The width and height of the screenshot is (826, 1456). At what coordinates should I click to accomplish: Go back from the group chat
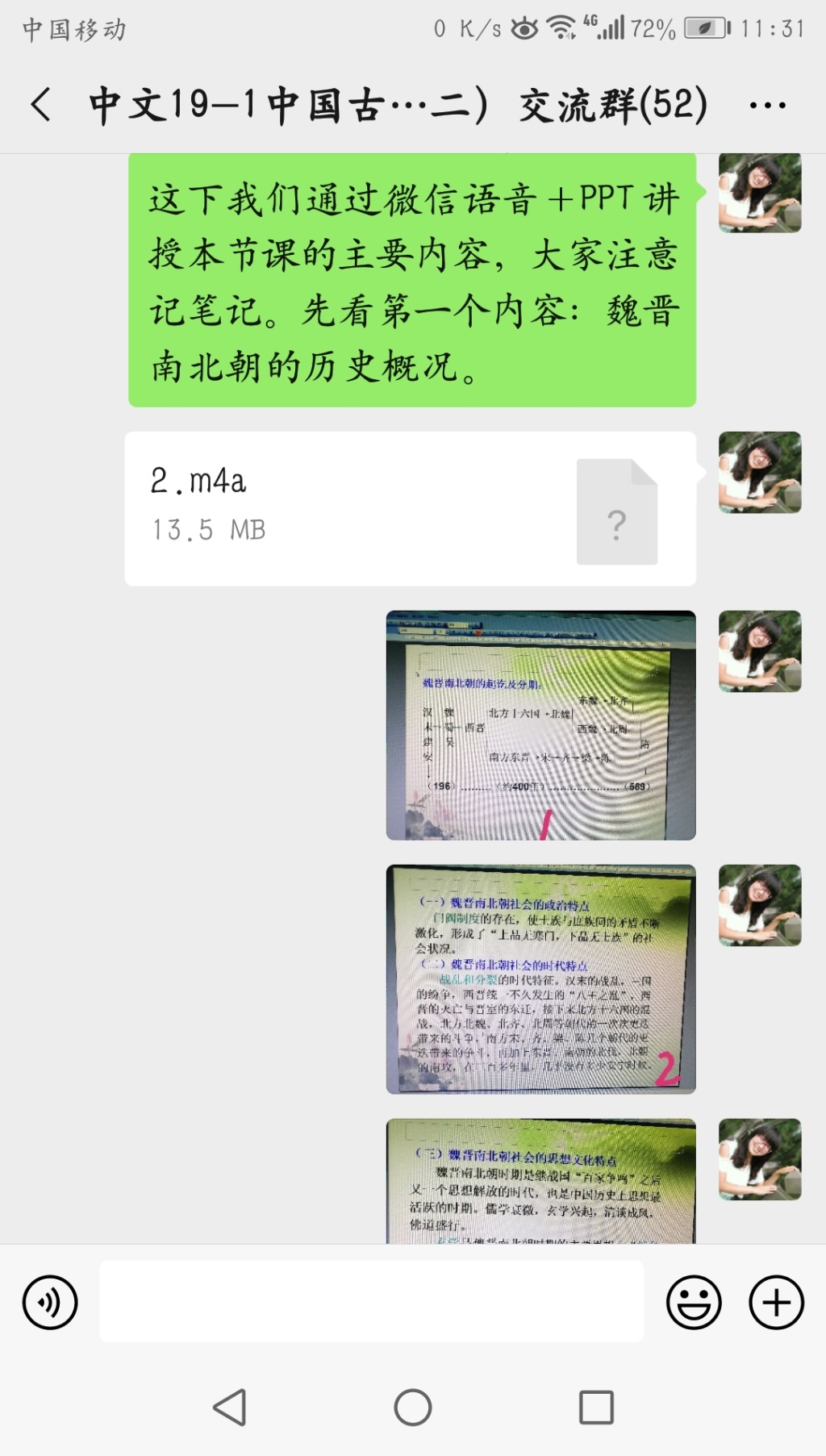pyautogui.click(x=42, y=105)
